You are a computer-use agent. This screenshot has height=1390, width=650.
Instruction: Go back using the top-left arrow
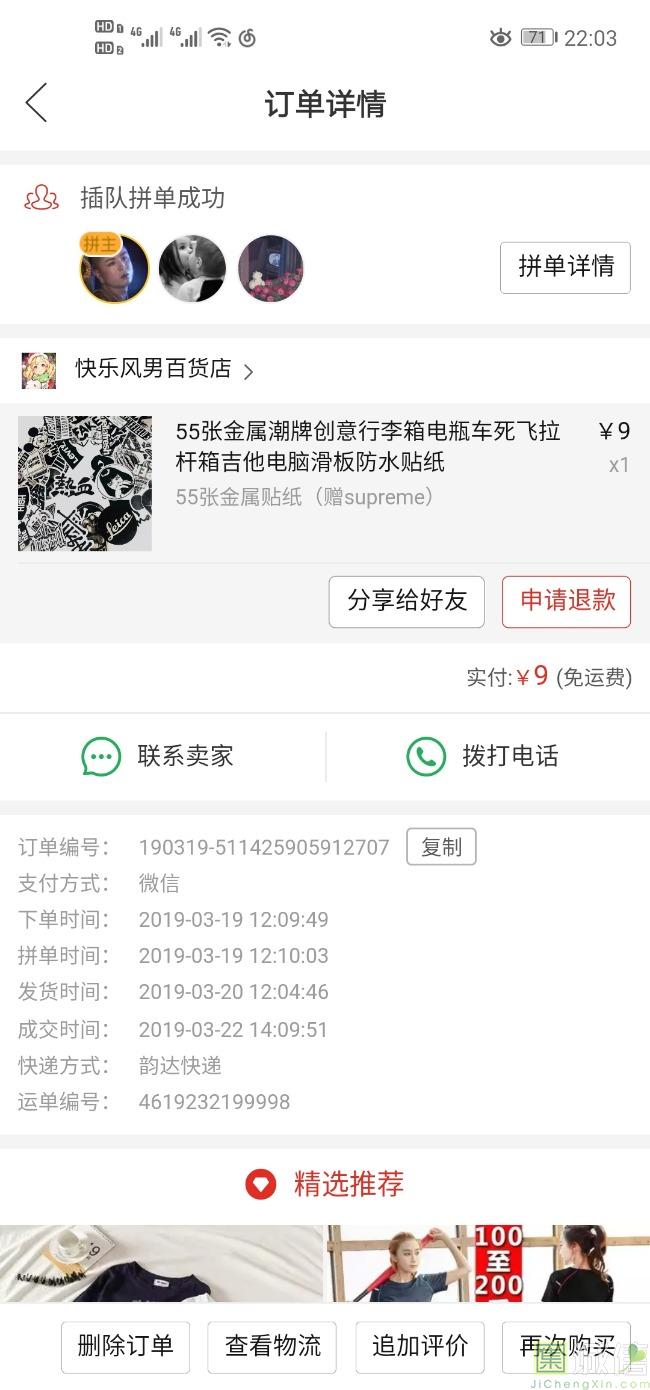[37, 103]
